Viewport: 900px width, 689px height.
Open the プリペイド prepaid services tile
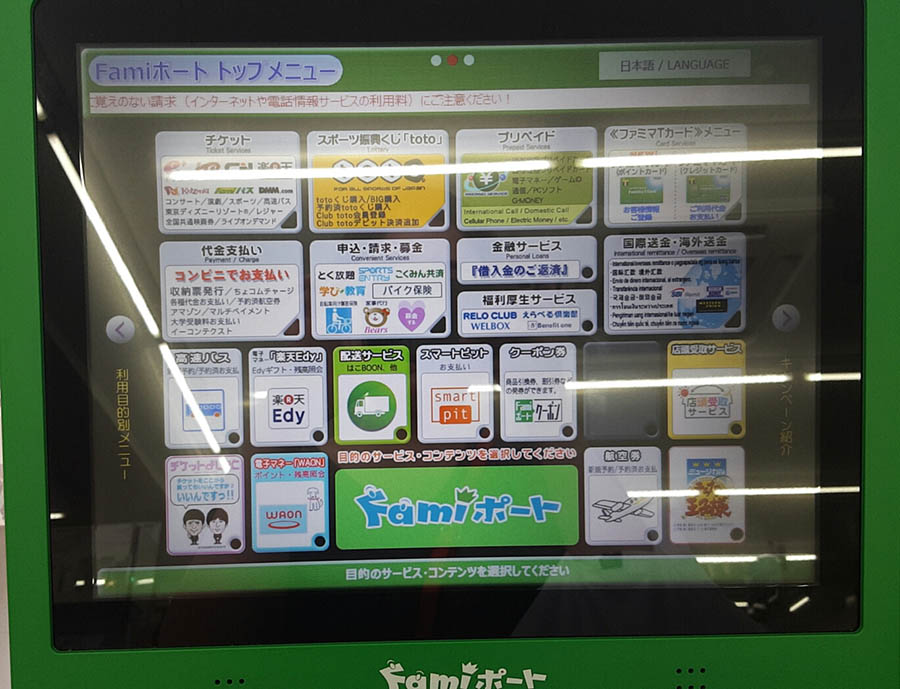[x=525, y=178]
